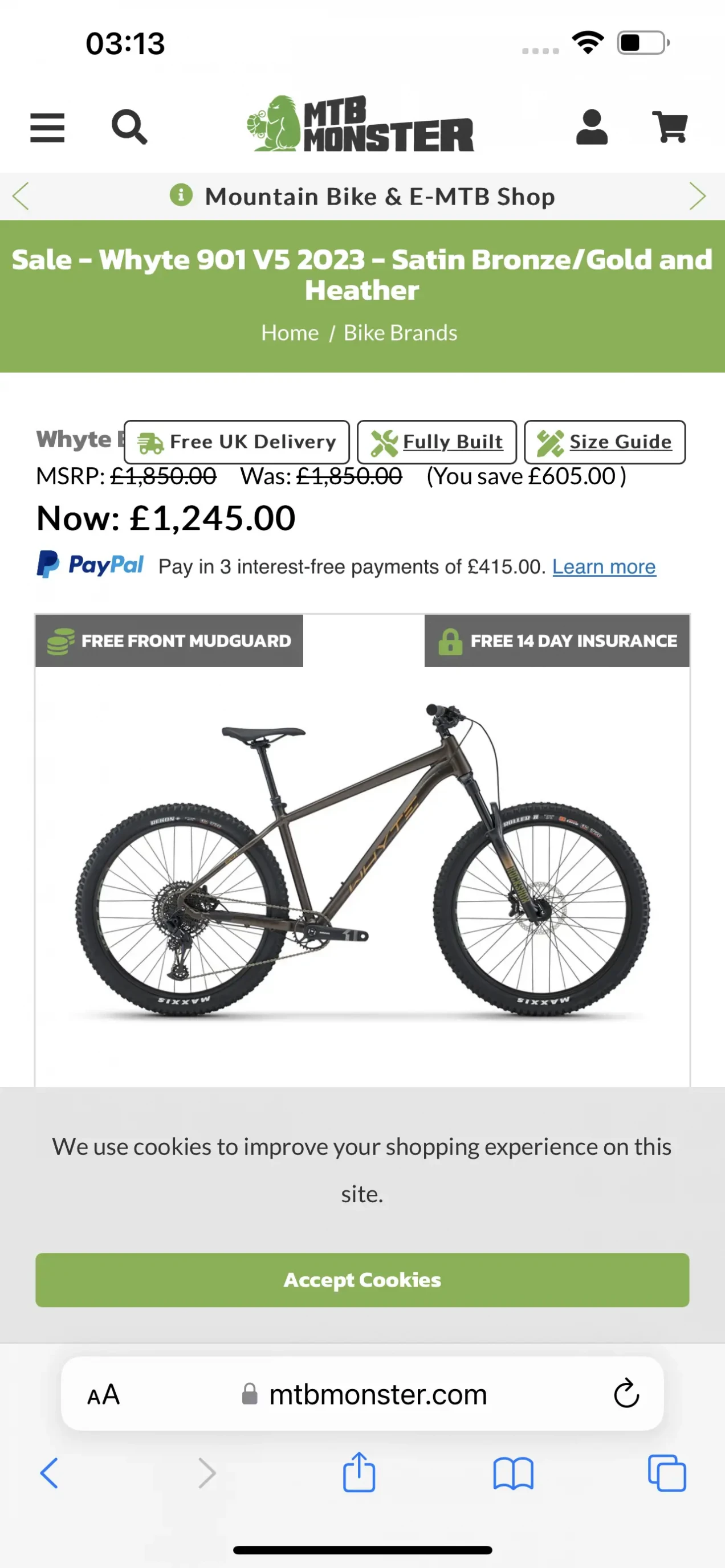This screenshot has height=1568, width=725.
Task: Learn more about PayPal payments
Action: [x=604, y=567]
